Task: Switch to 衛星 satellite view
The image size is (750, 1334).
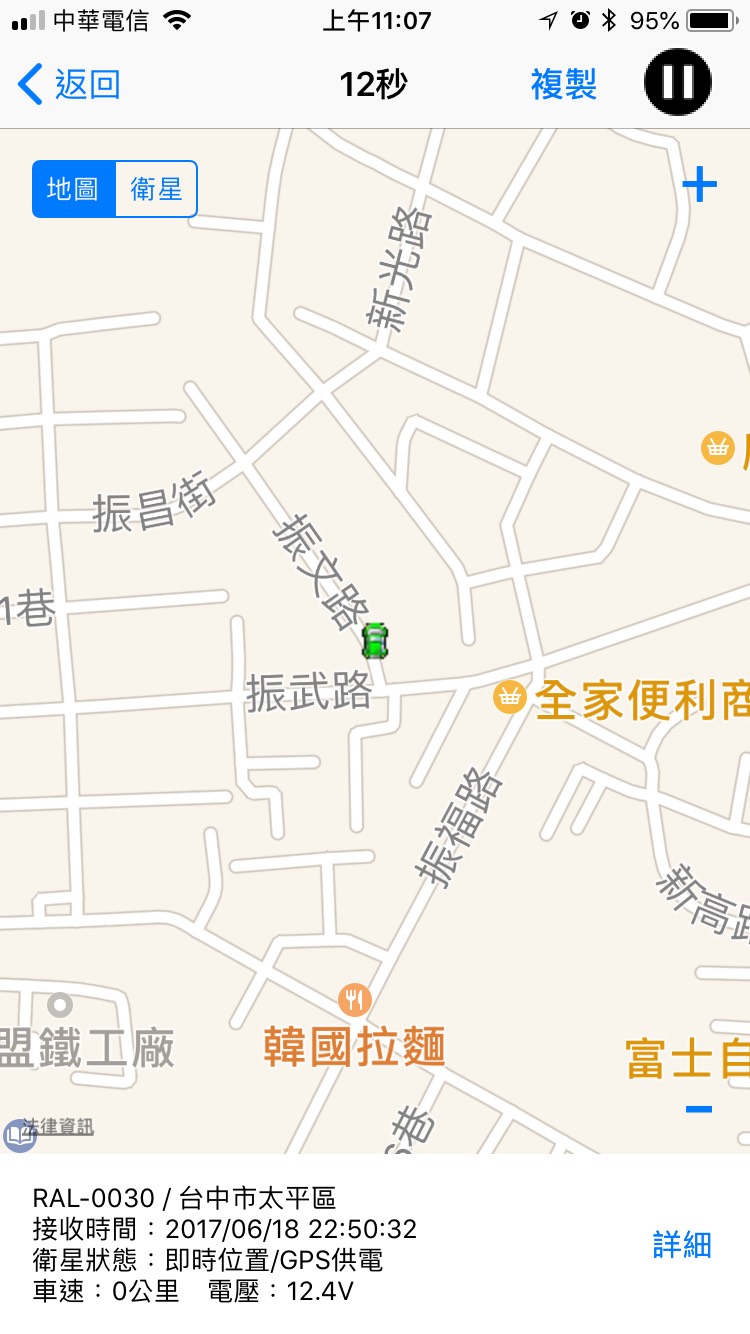Action: coord(157,189)
